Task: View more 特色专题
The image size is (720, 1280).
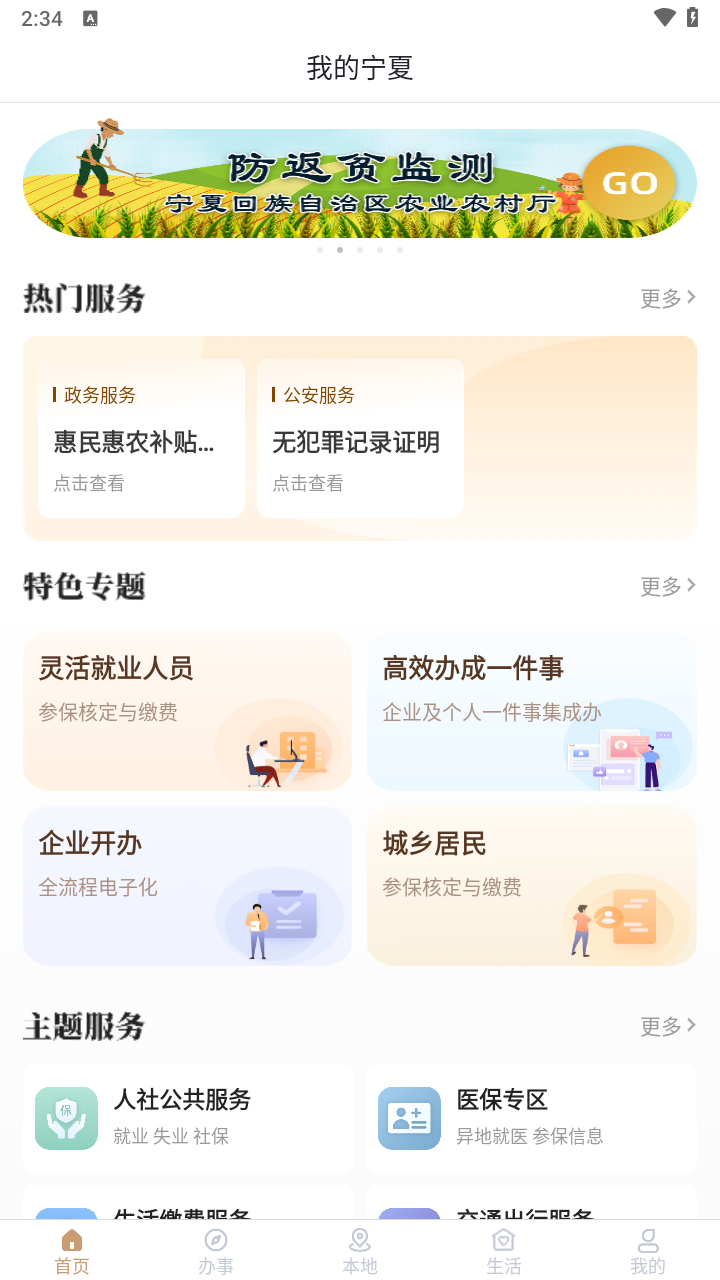Action: [668, 586]
